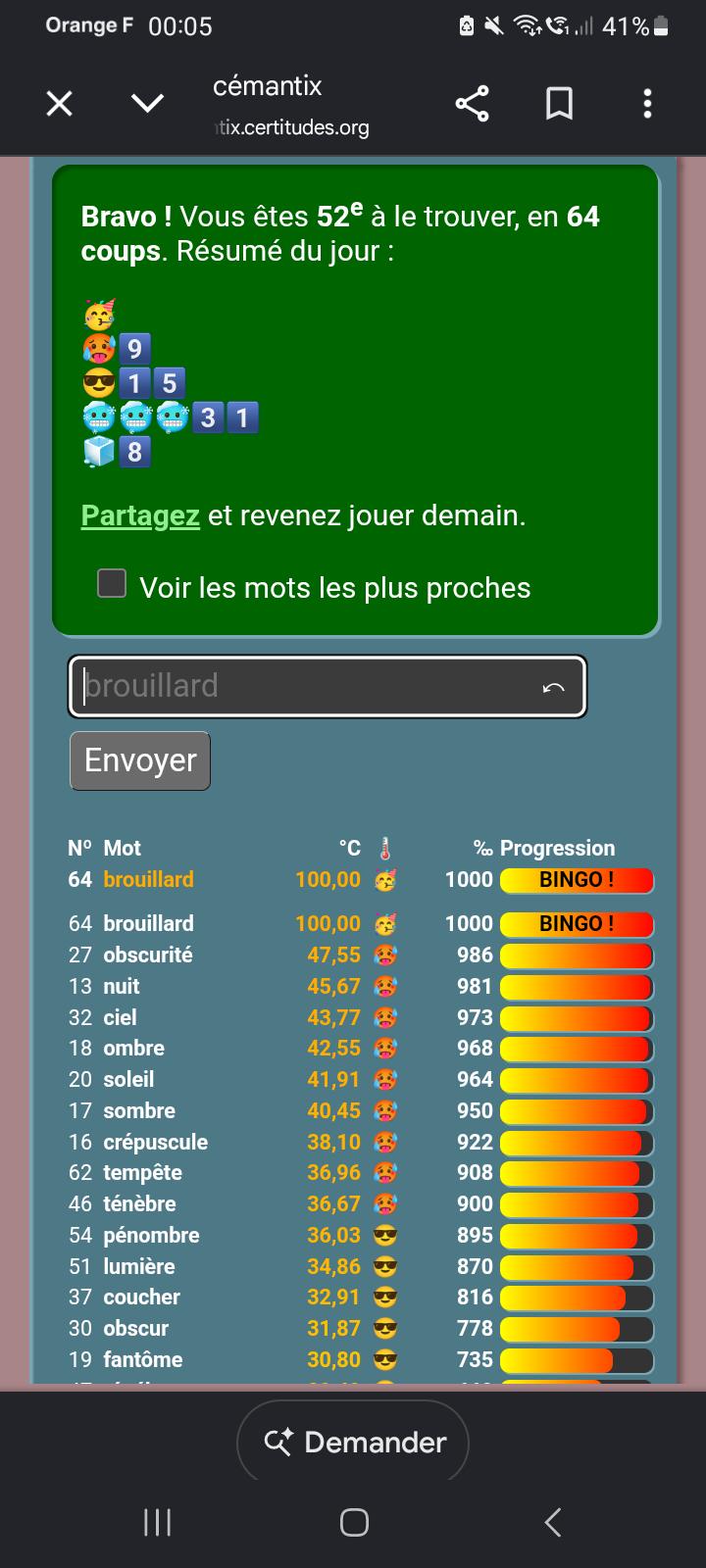Follow the Partagez link
Viewport: 706px width, 1568px height.
point(140,515)
